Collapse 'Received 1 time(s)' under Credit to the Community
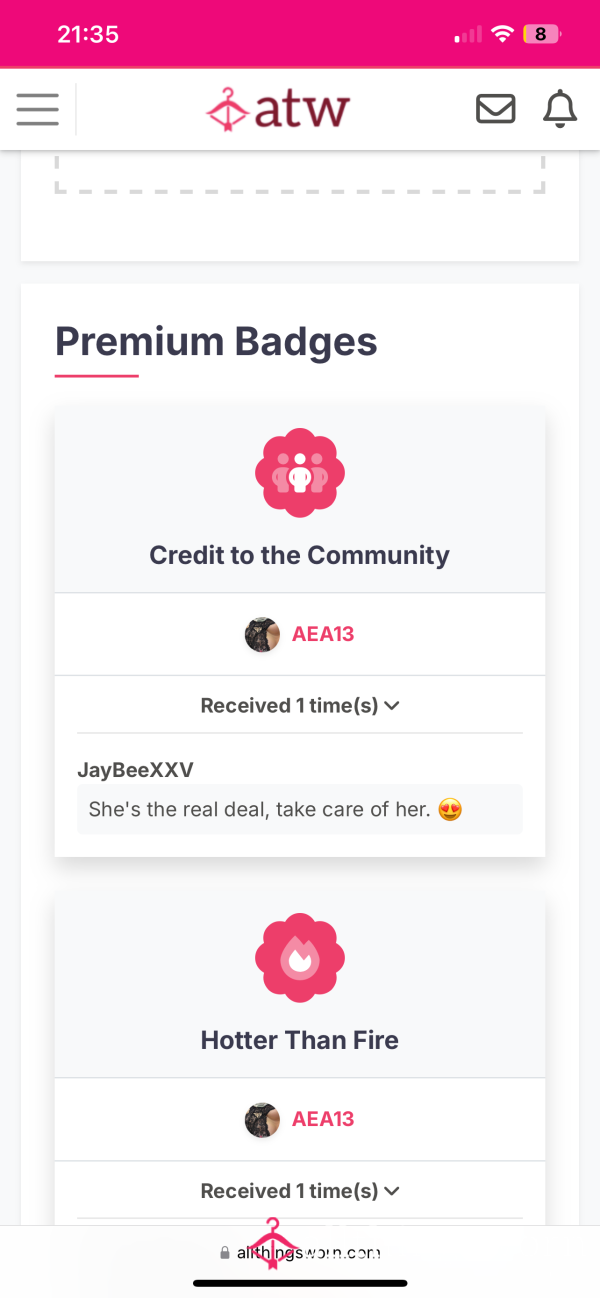600x1298 pixels. pyautogui.click(x=300, y=705)
